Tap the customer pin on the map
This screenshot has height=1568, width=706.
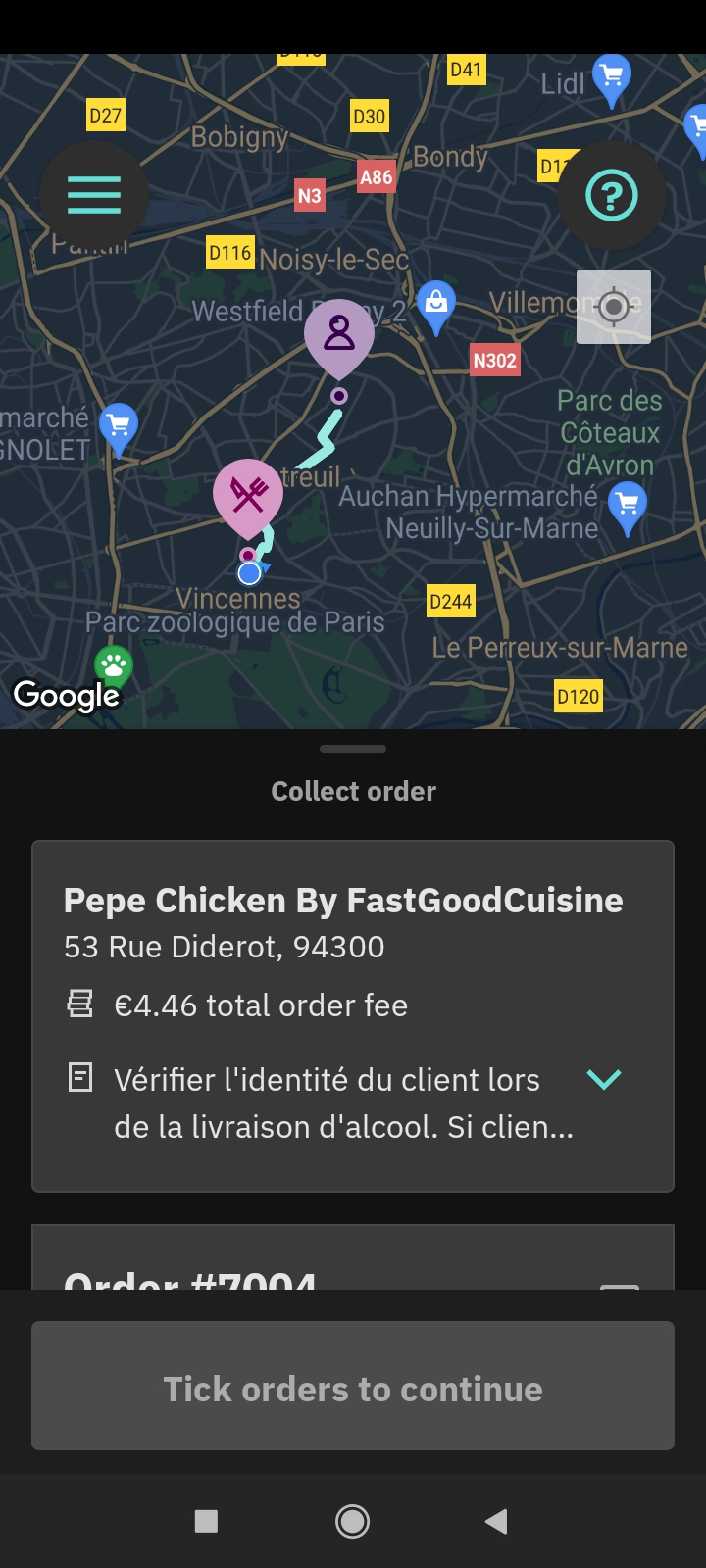[x=339, y=335]
